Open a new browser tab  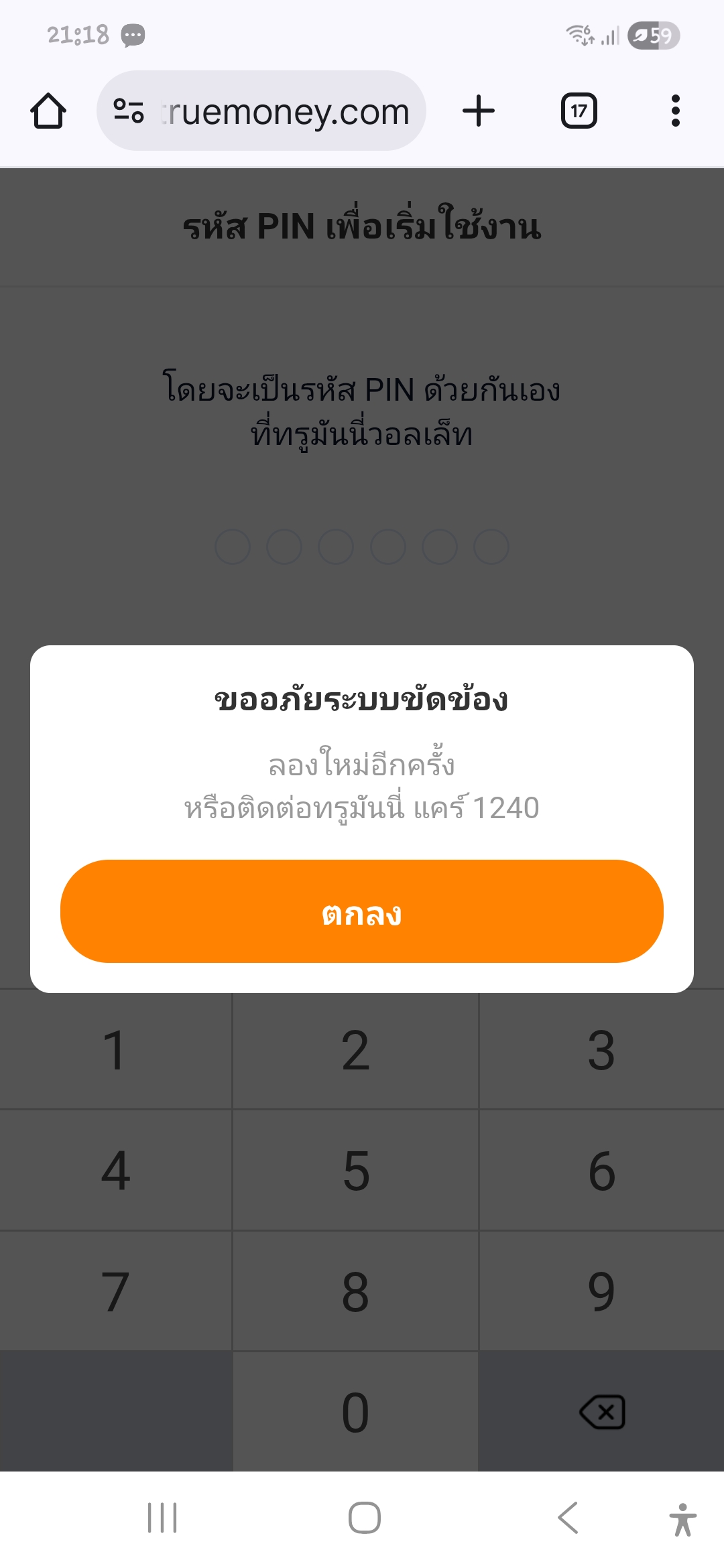point(479,111)
